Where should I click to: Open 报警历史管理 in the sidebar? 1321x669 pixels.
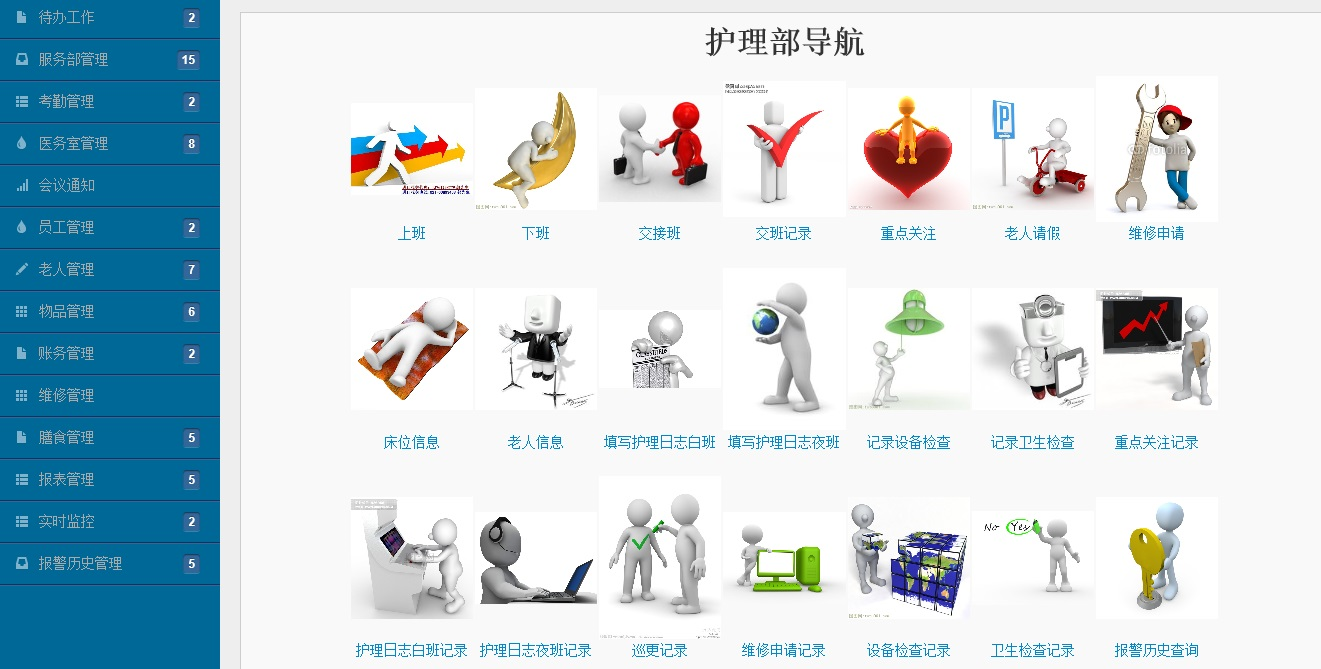[80, 564]
